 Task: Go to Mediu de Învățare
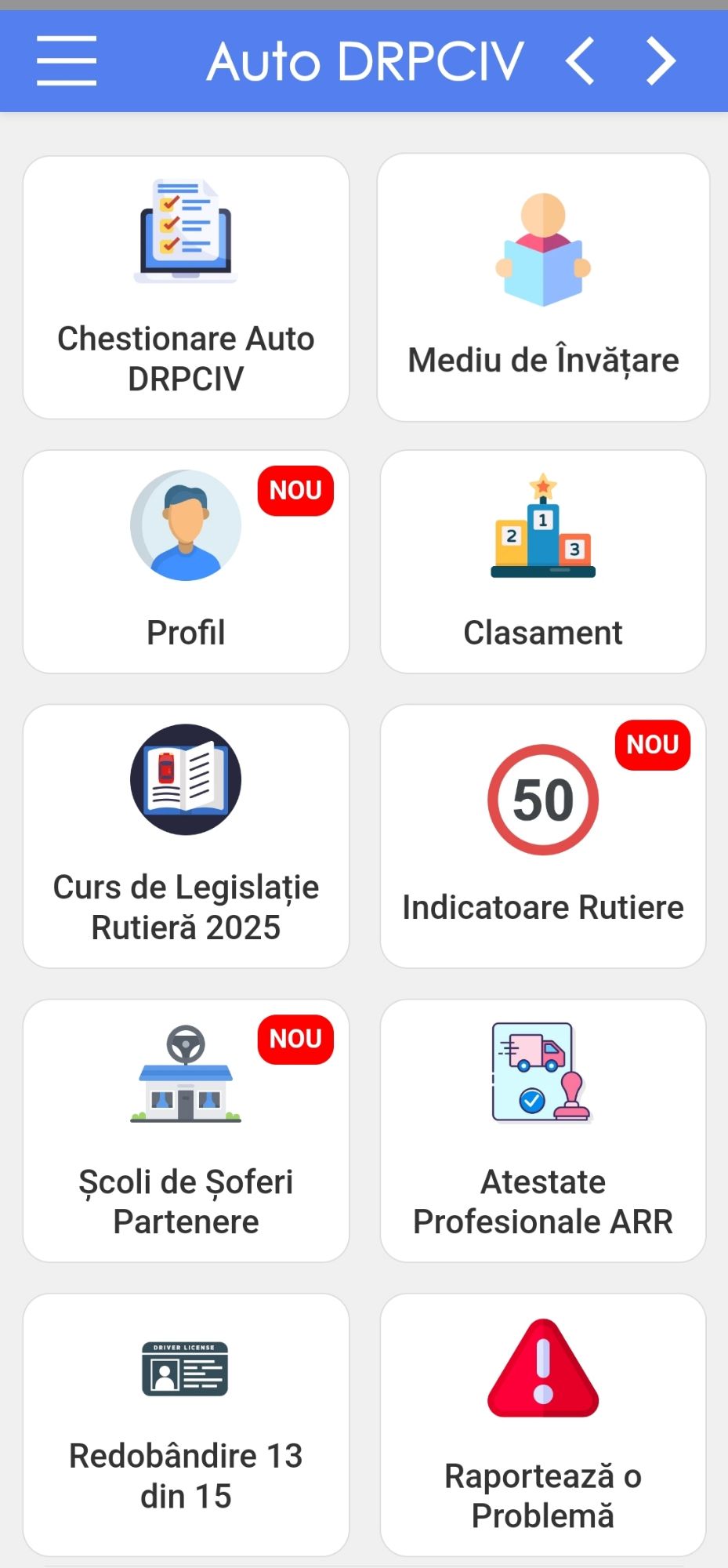coord(543,287)
